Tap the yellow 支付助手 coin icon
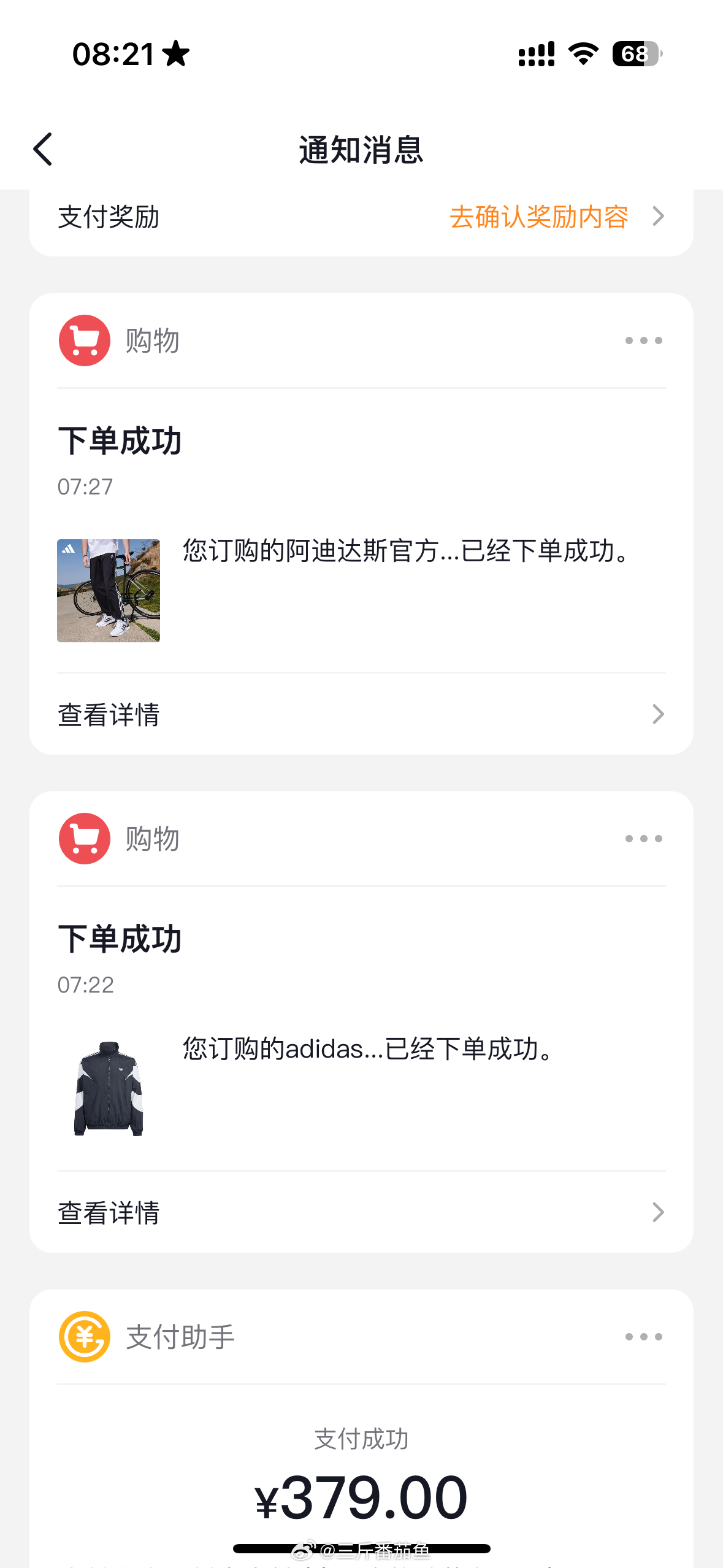The height and width of the screenshot is (1568, 723). point(84,1336)
